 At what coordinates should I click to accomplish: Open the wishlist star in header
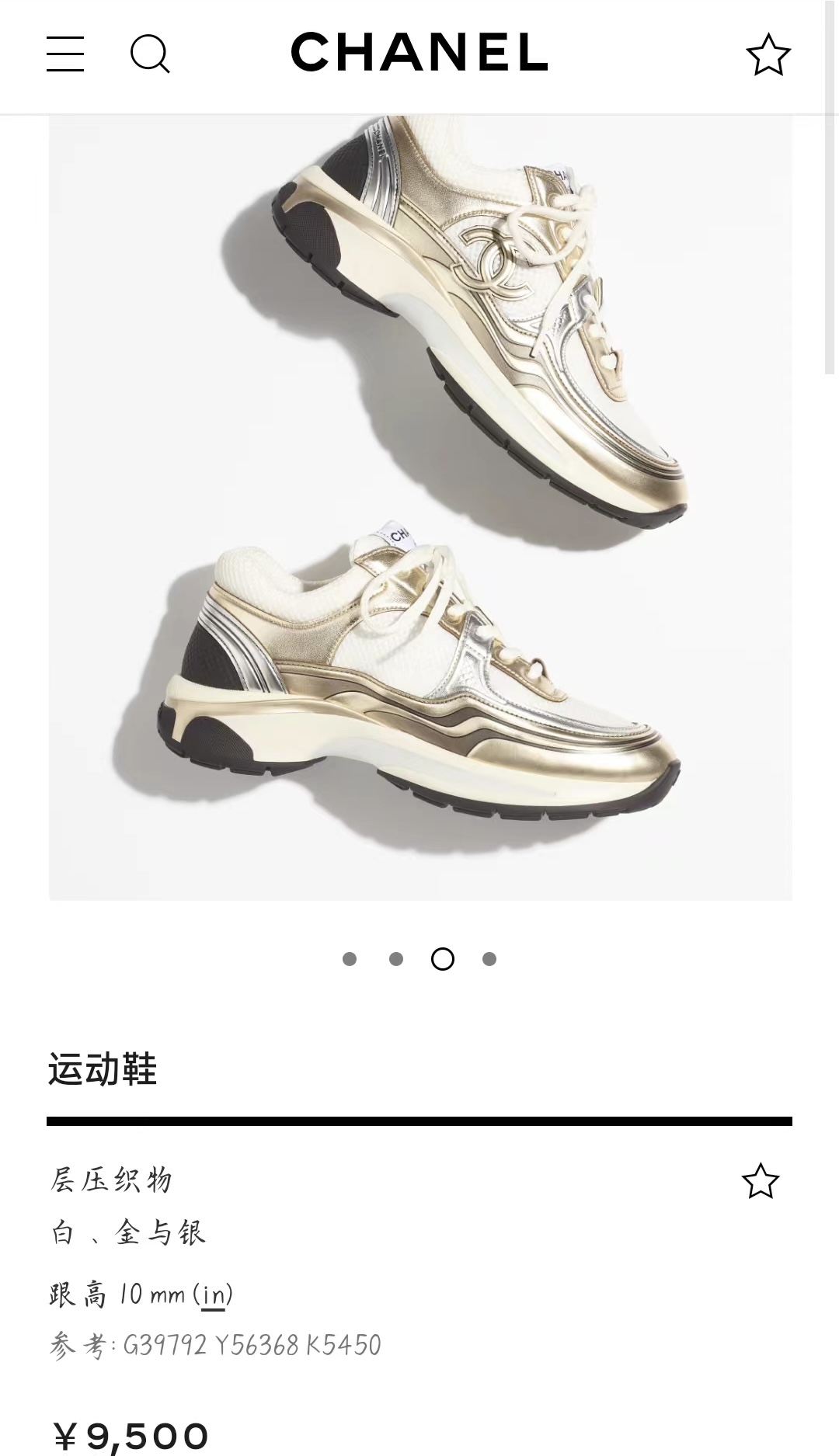point(768,54)
